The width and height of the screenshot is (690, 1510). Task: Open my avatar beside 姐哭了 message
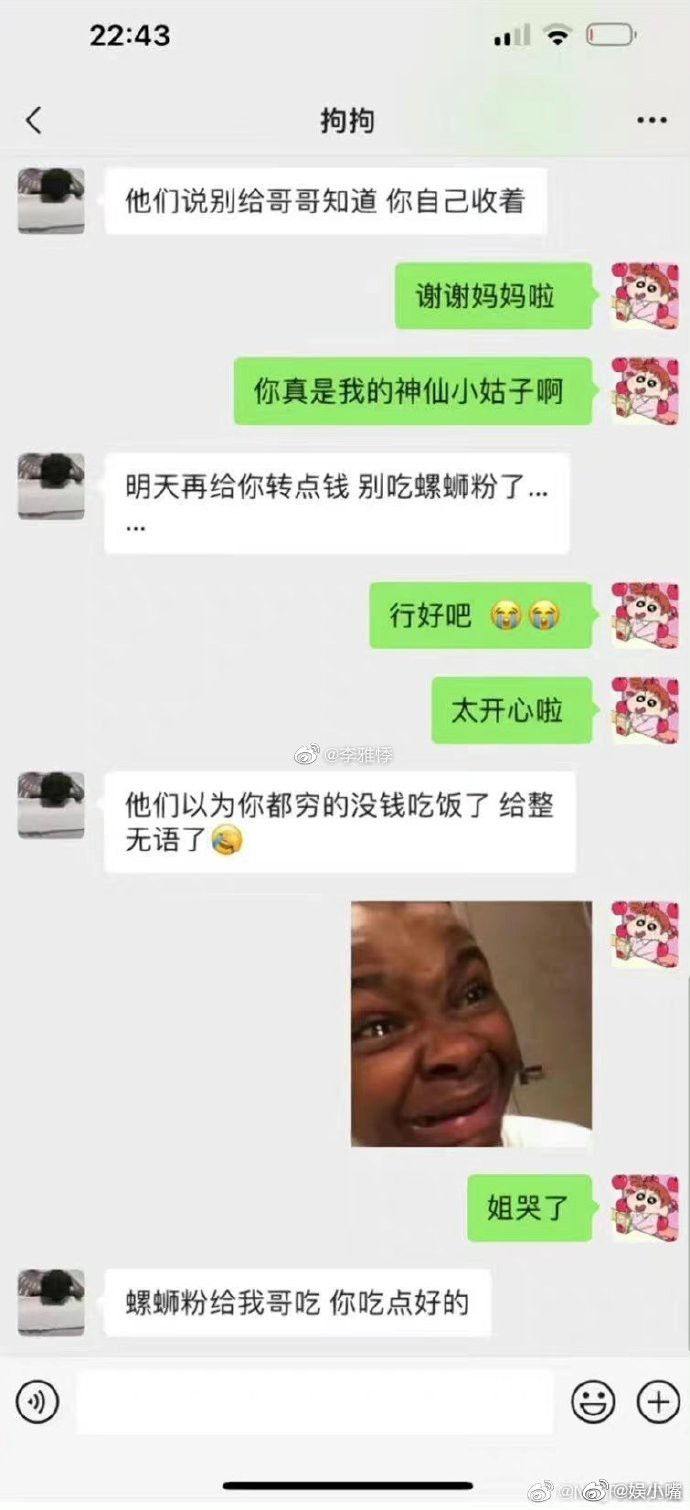coord(645,1208)
